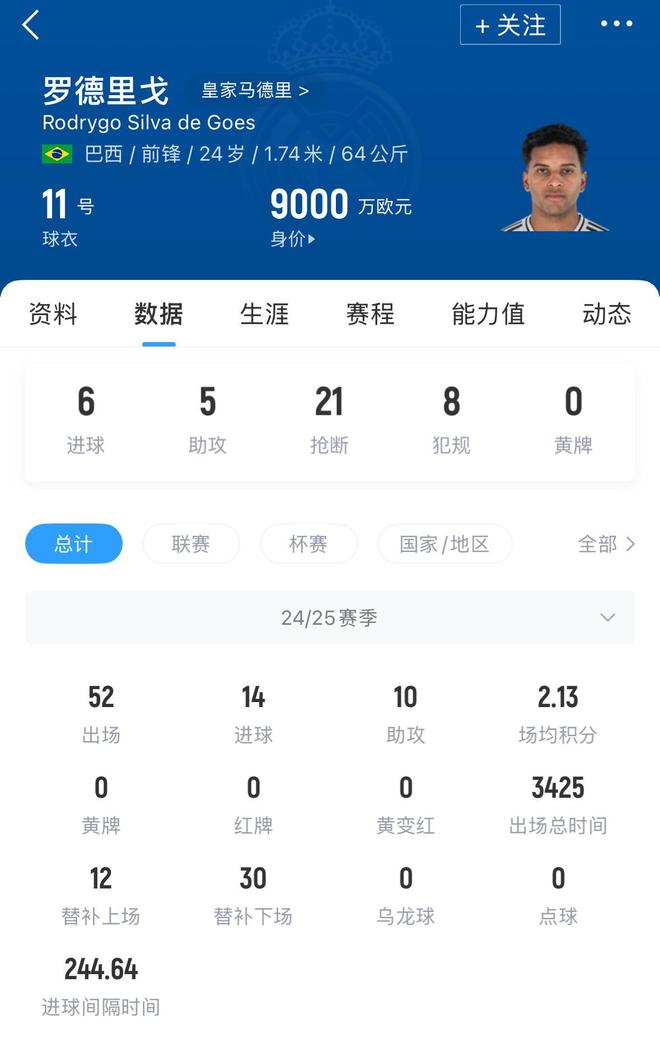Filter stats by 联赛 league
The image size is (660, 1043).
tap(191, 544)
